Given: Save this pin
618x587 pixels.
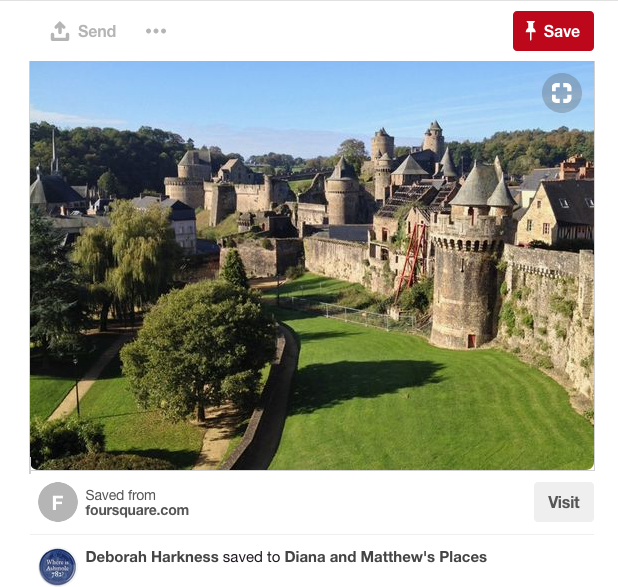Looking at the screenshot, I should 553,31.
